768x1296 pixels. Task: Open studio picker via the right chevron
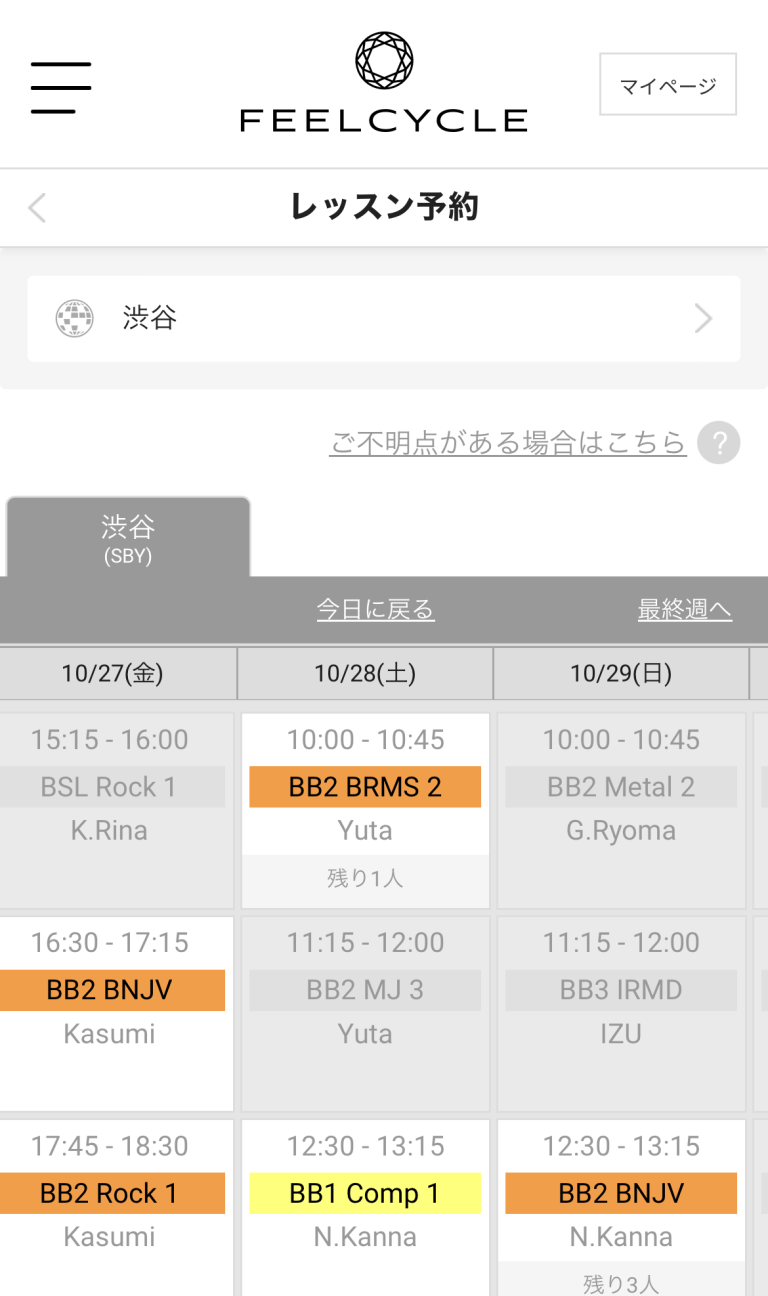coord(703,318)
